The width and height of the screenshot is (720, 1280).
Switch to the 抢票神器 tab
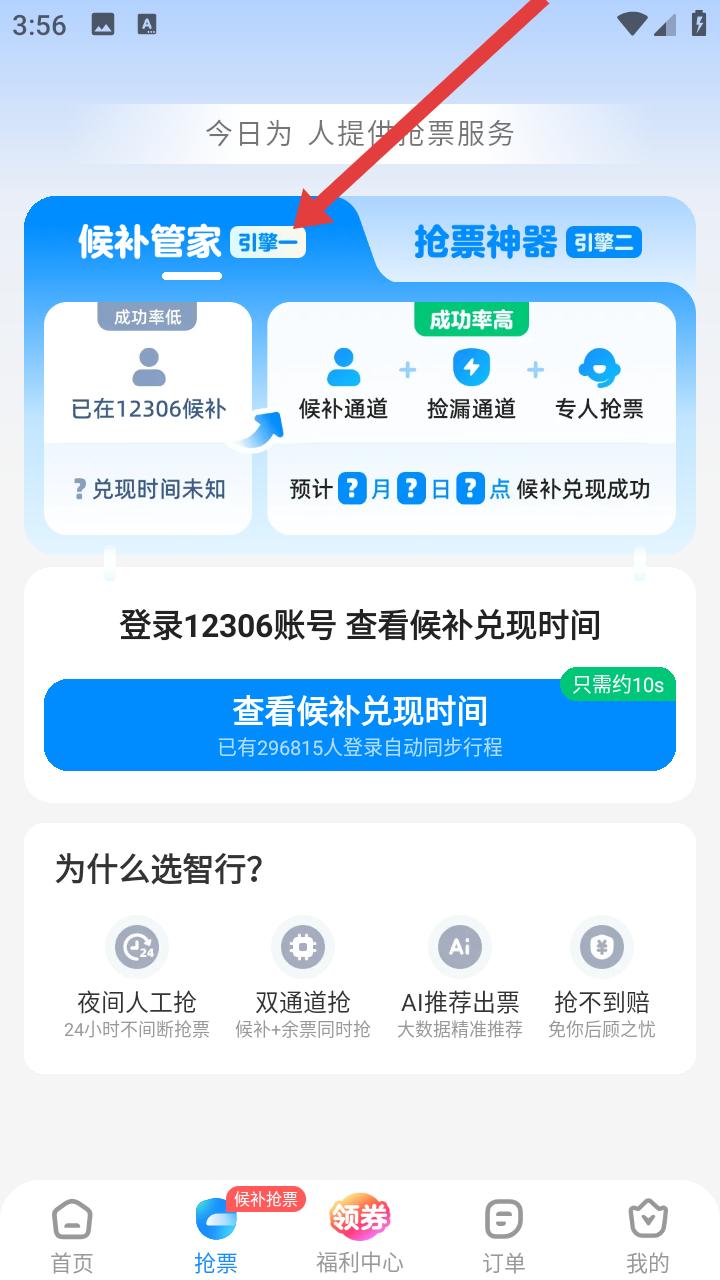point(528,242)
